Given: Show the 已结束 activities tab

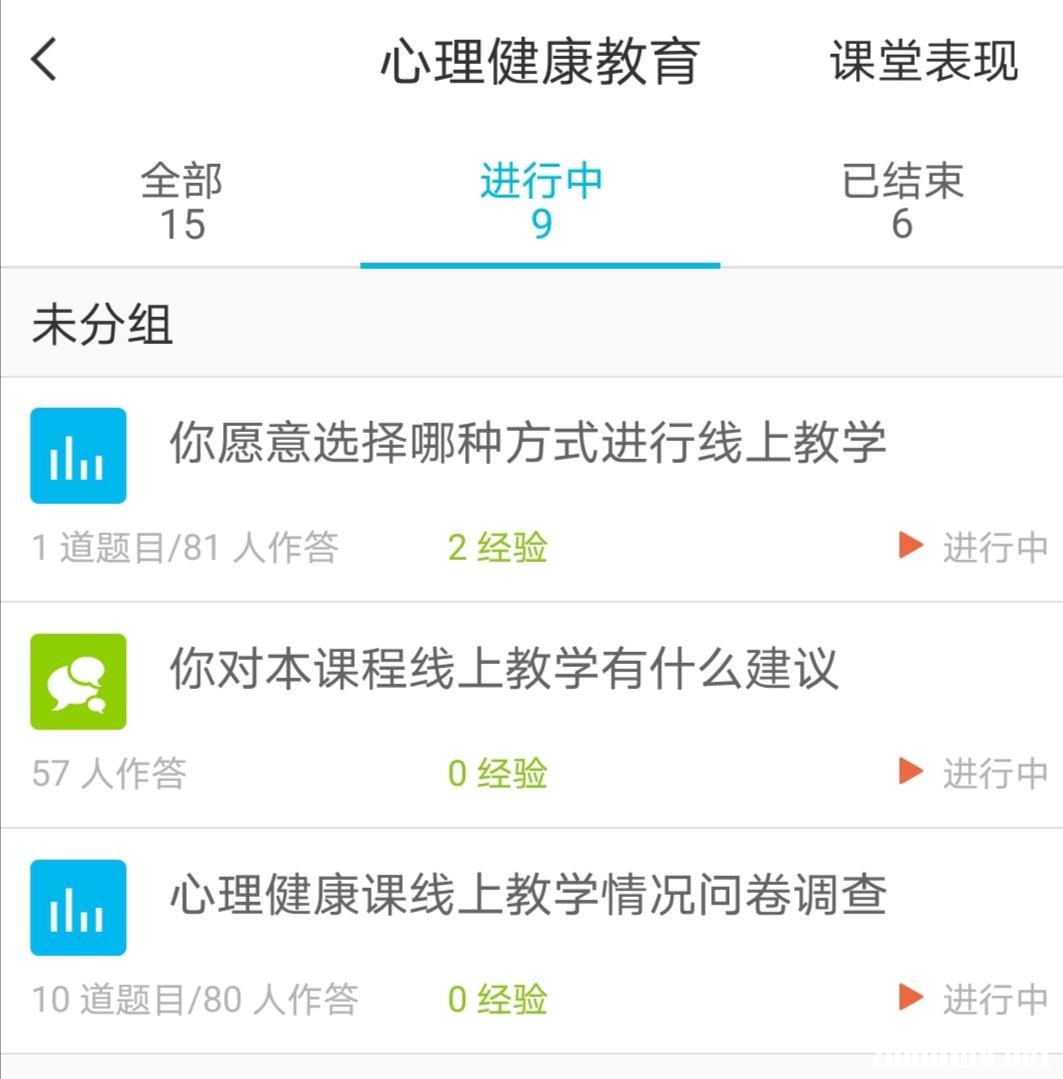Looking at the screenshot, I should 902,202.
